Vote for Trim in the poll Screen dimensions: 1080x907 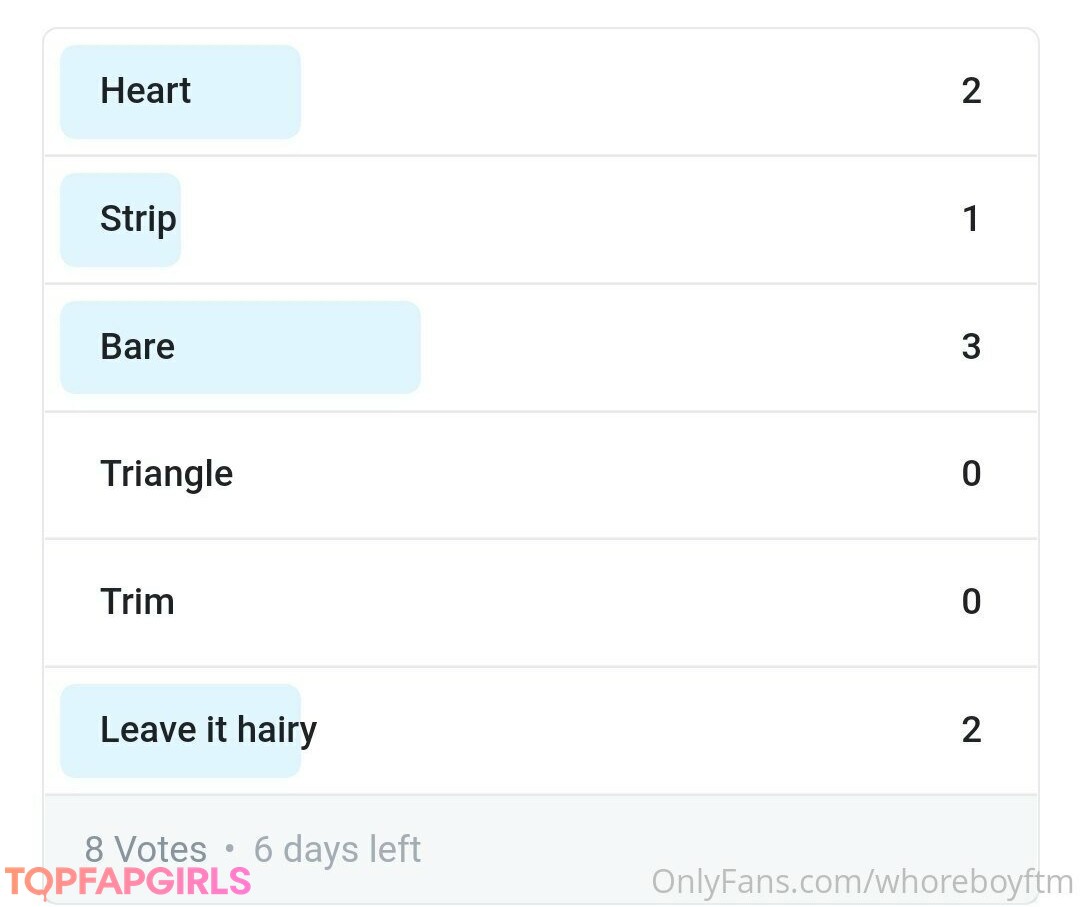[138, 602]
